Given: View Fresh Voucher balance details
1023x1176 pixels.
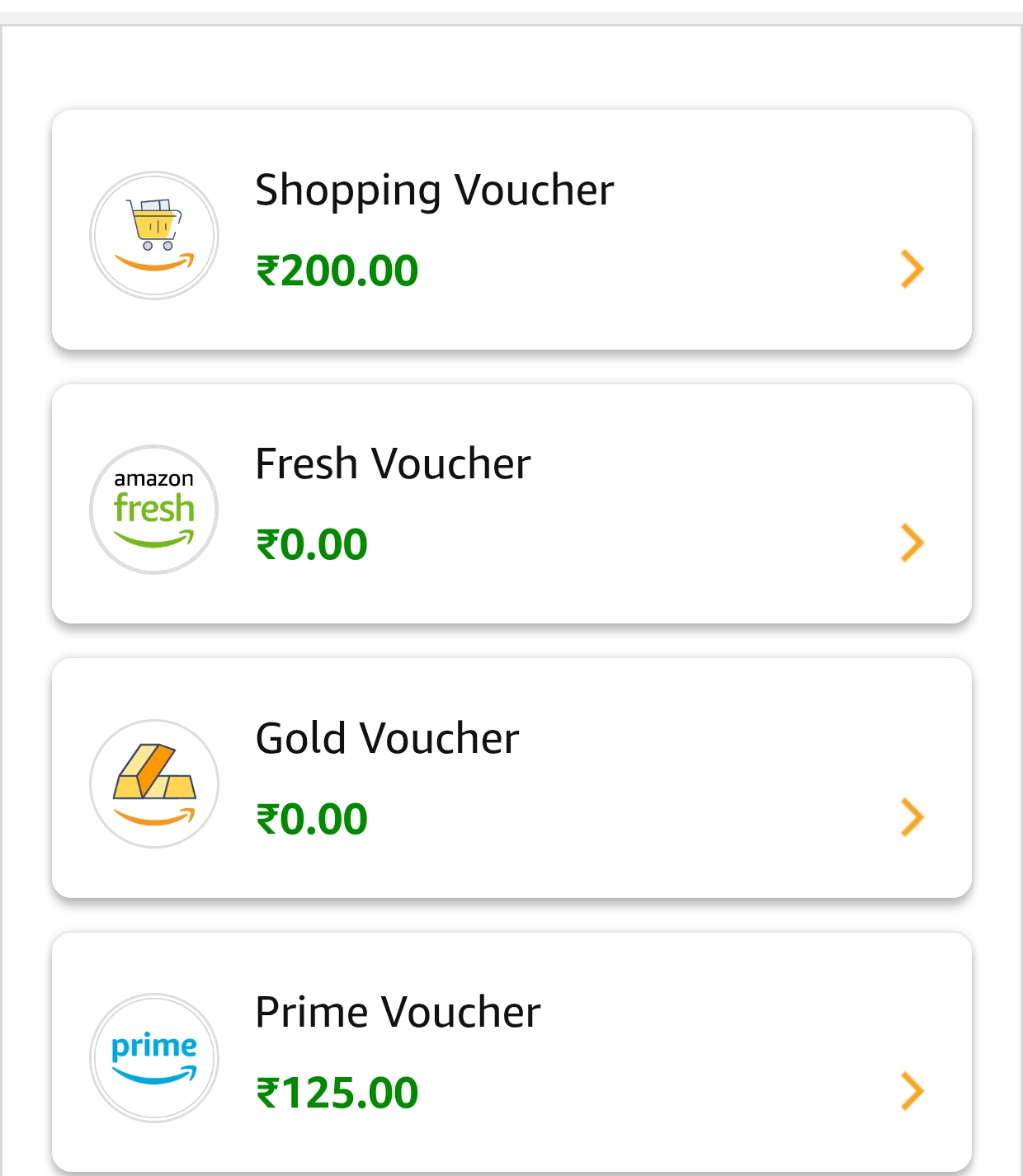Looking at the screenshot, I should (511, 504).
